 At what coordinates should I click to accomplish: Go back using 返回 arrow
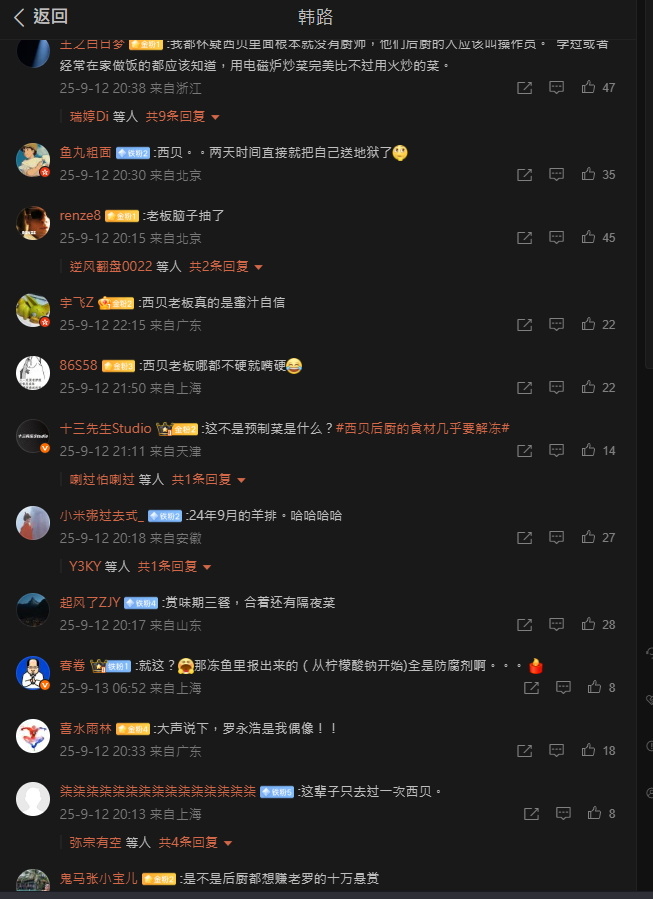tap(40, 16)
